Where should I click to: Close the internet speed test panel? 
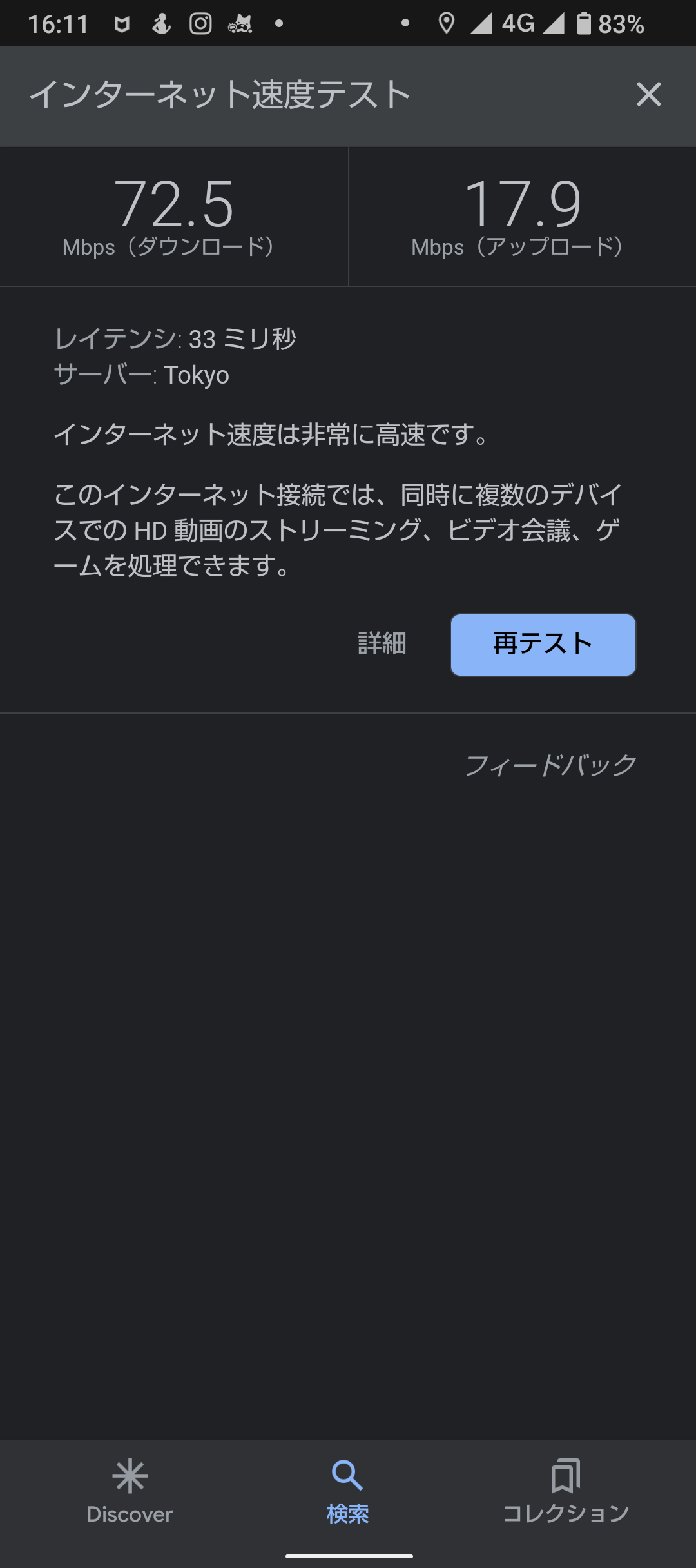point(648,94)
